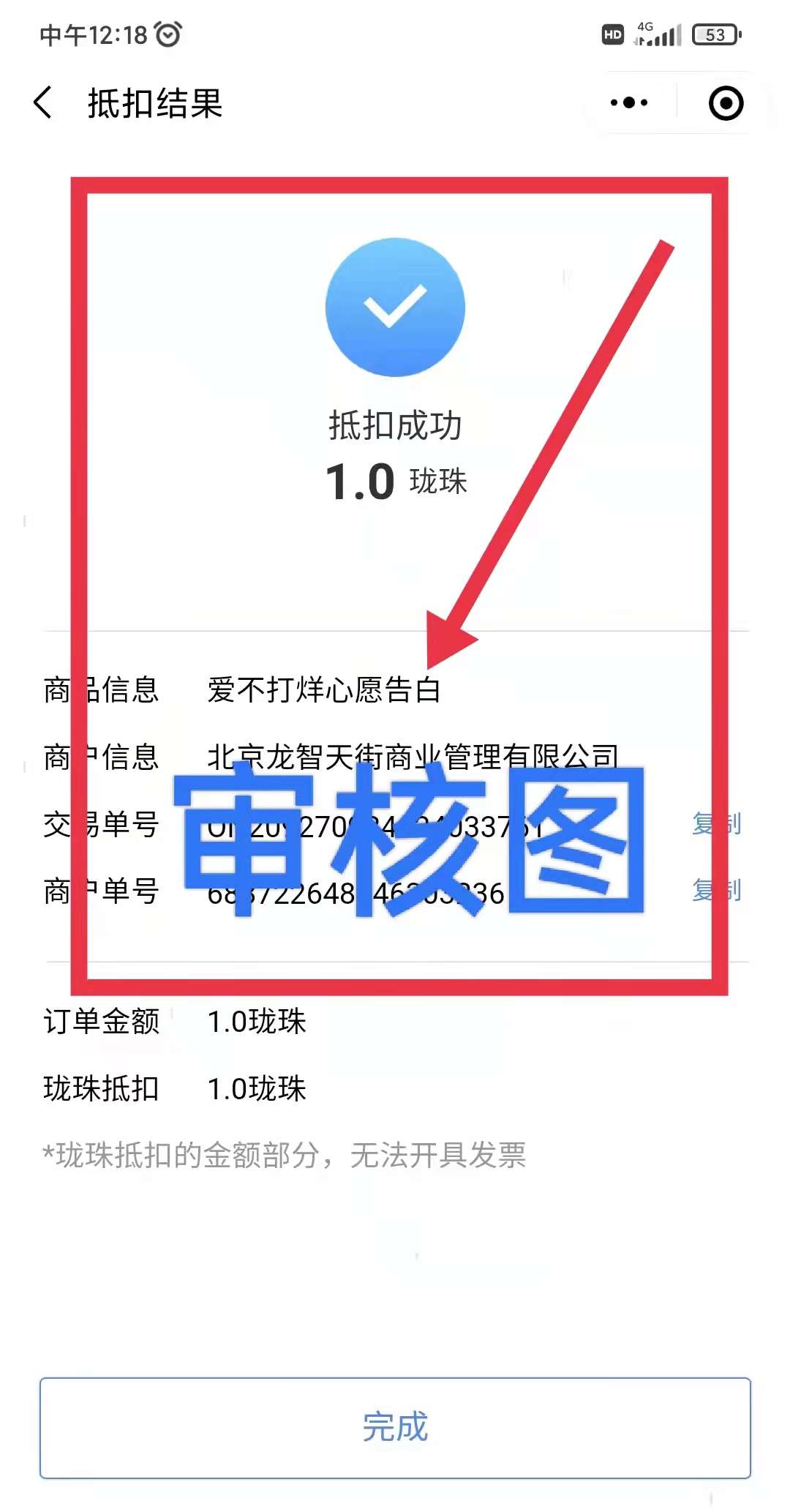Tap the 完成 button
The width and height of the screenshot is (790, 1512).
pyautogui.click(x=395, y=1427)
